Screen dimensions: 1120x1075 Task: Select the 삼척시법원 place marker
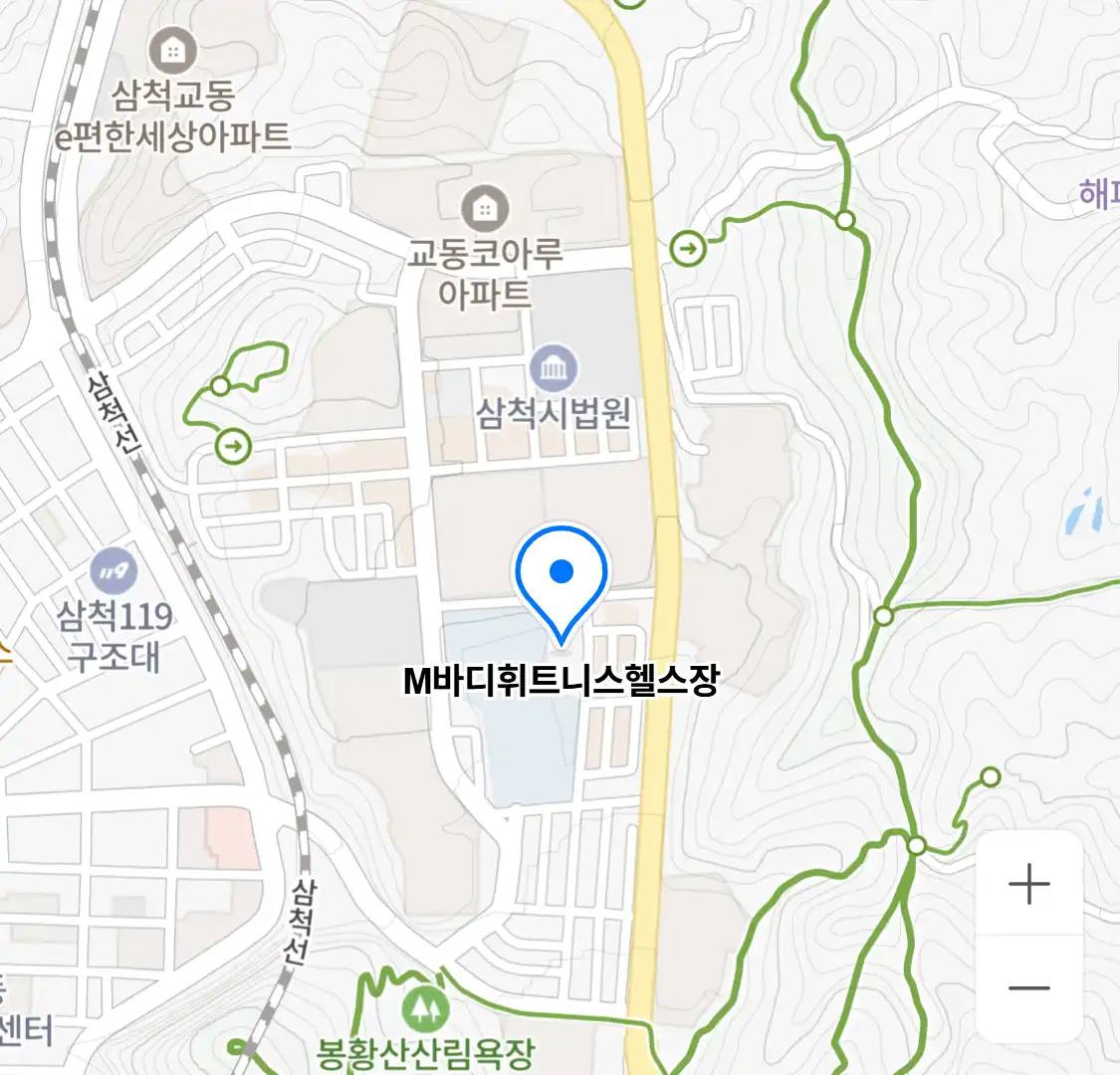[x=554, y=369]
